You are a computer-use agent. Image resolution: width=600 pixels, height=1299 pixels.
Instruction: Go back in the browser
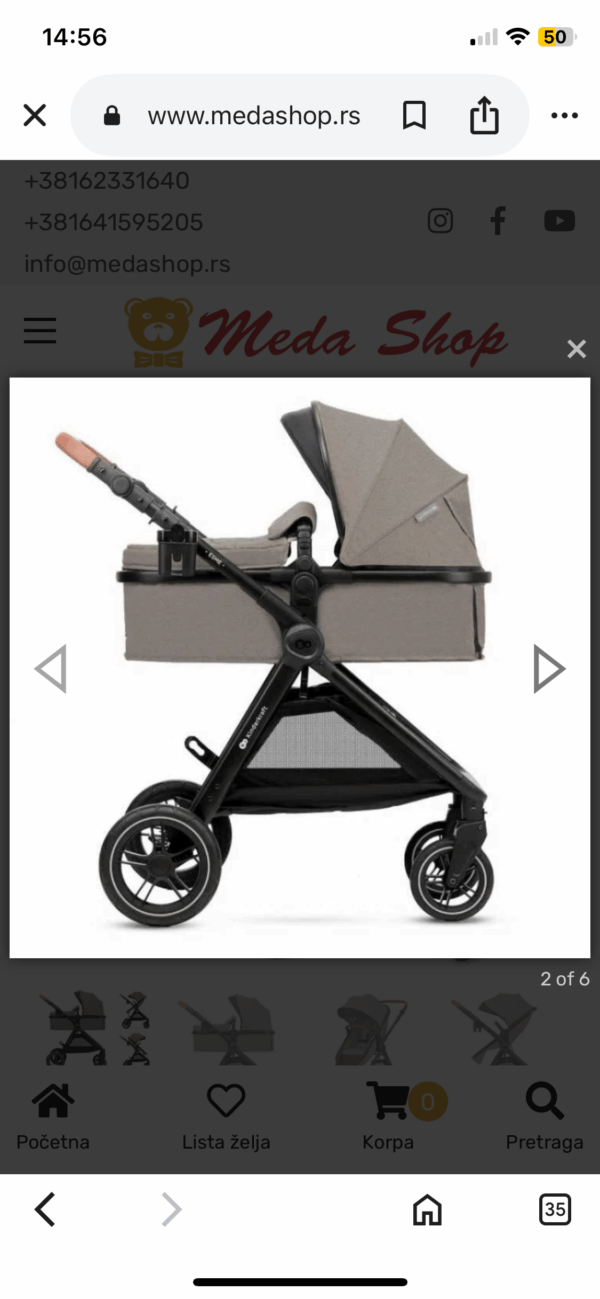pyautogui.click(x=45, y=1210)
